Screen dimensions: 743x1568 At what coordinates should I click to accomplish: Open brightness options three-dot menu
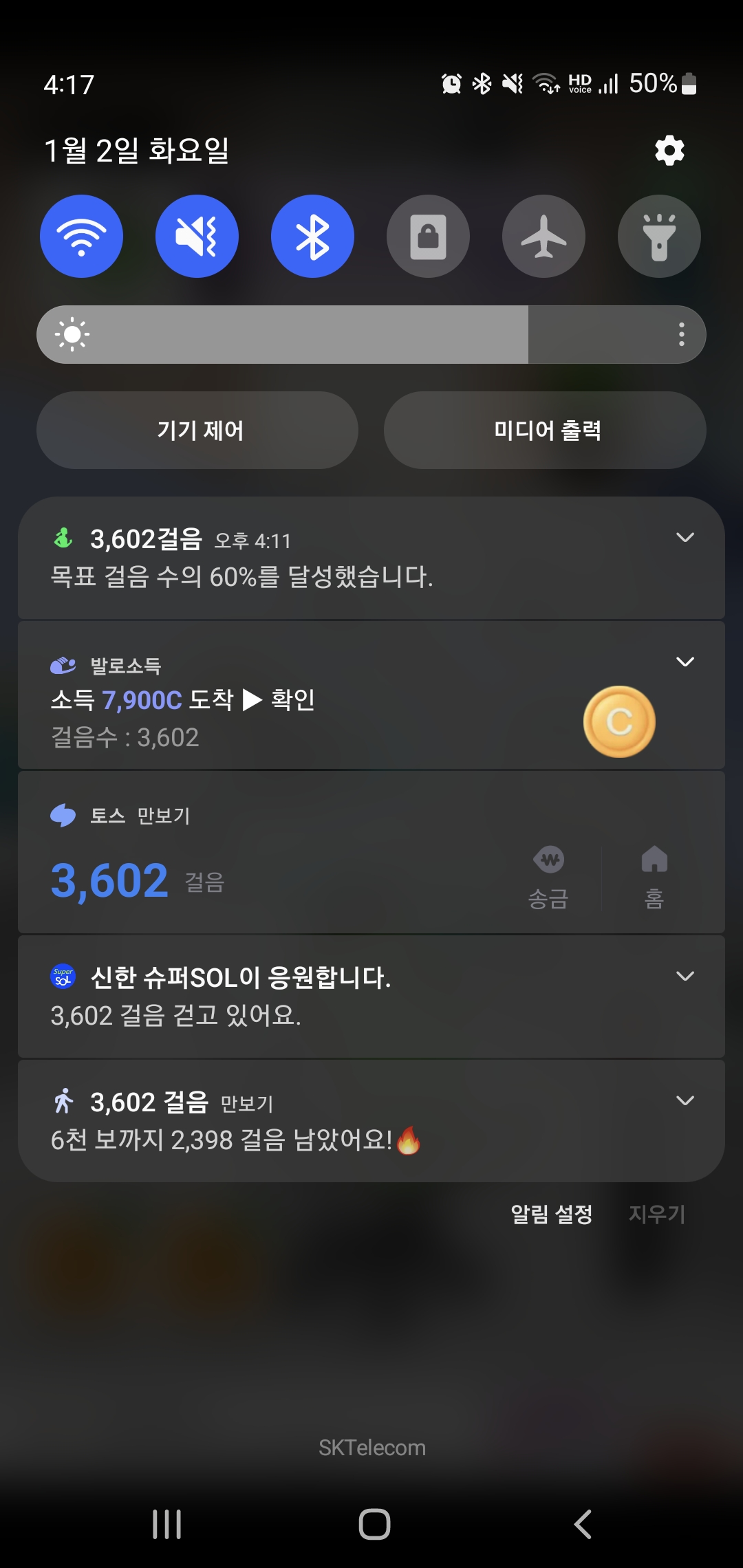681,334
